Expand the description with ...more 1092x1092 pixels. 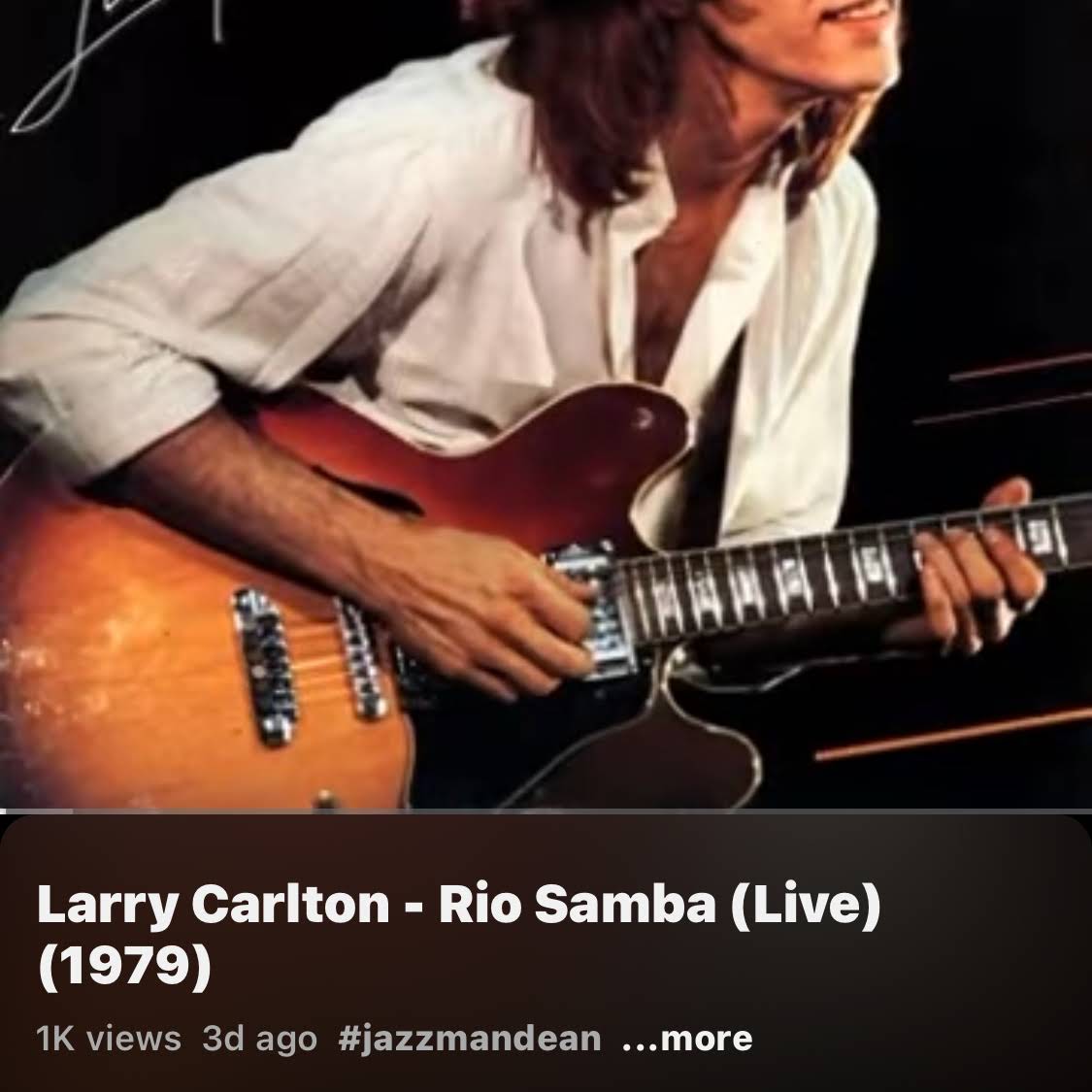(x=686, y=1039)
